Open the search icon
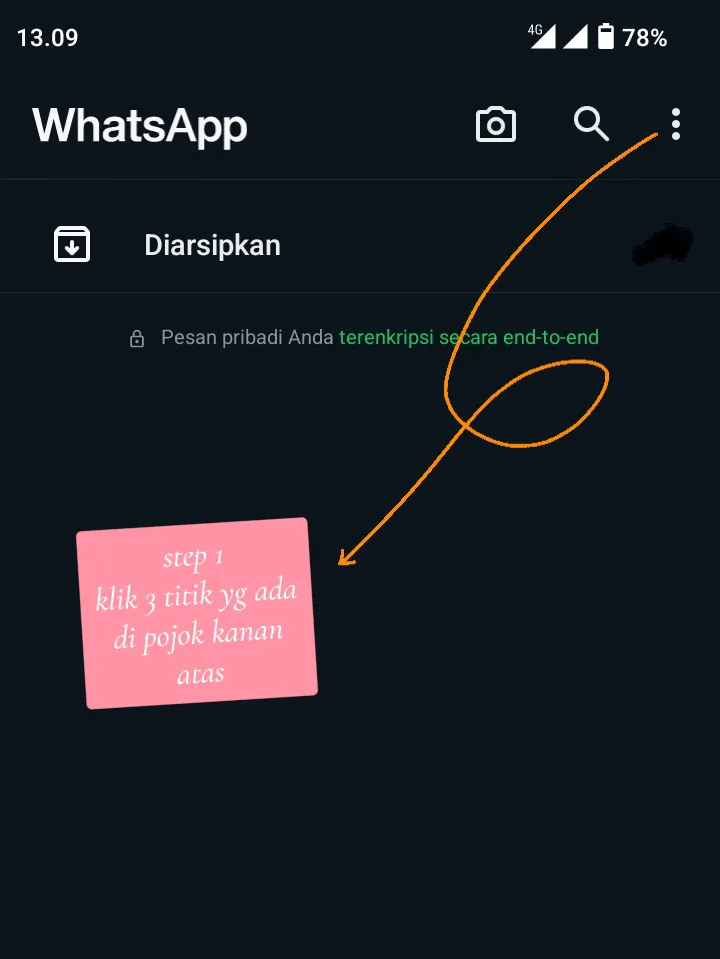Image resolution: width=720 pixels, height=959 pixels. point(591,125)
